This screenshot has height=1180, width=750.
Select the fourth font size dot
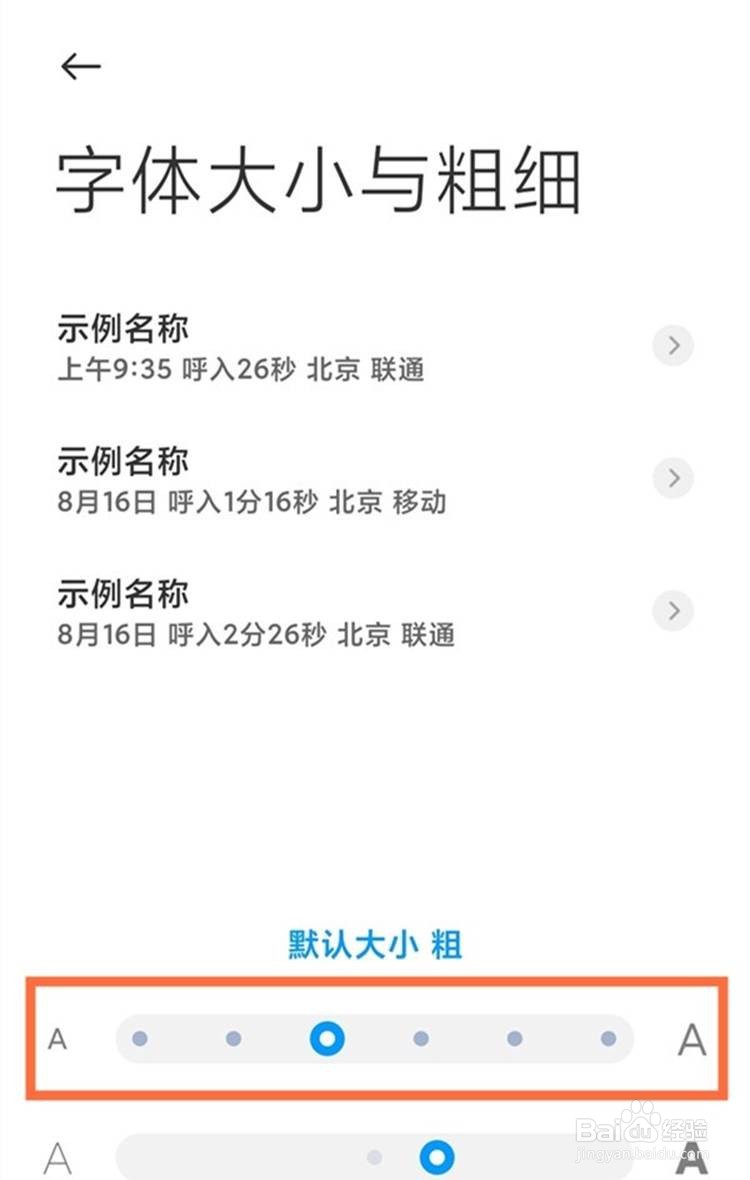point(420,1039)
